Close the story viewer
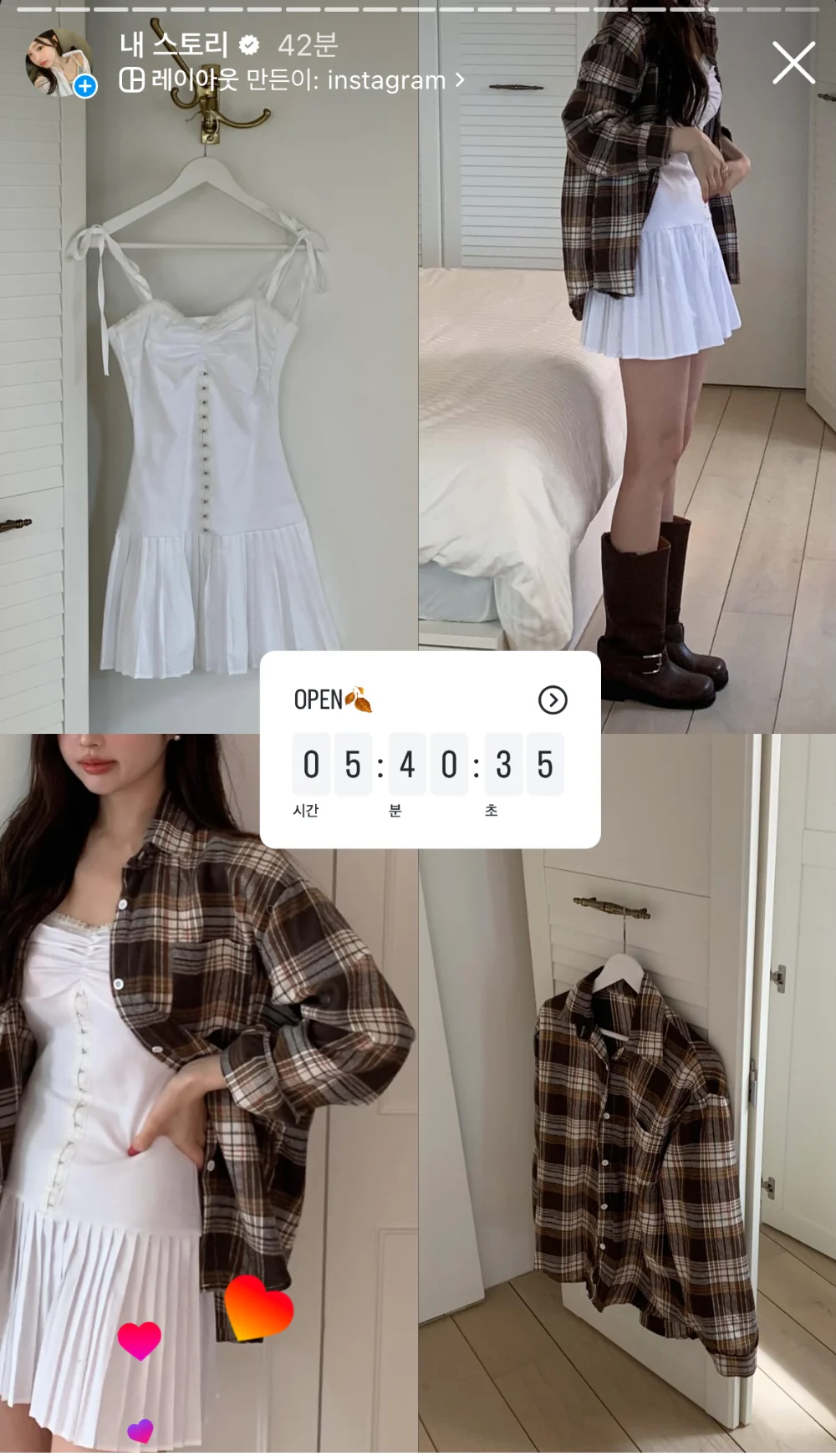The height and width of the screenshot is (1456, 836). point(793,64)
